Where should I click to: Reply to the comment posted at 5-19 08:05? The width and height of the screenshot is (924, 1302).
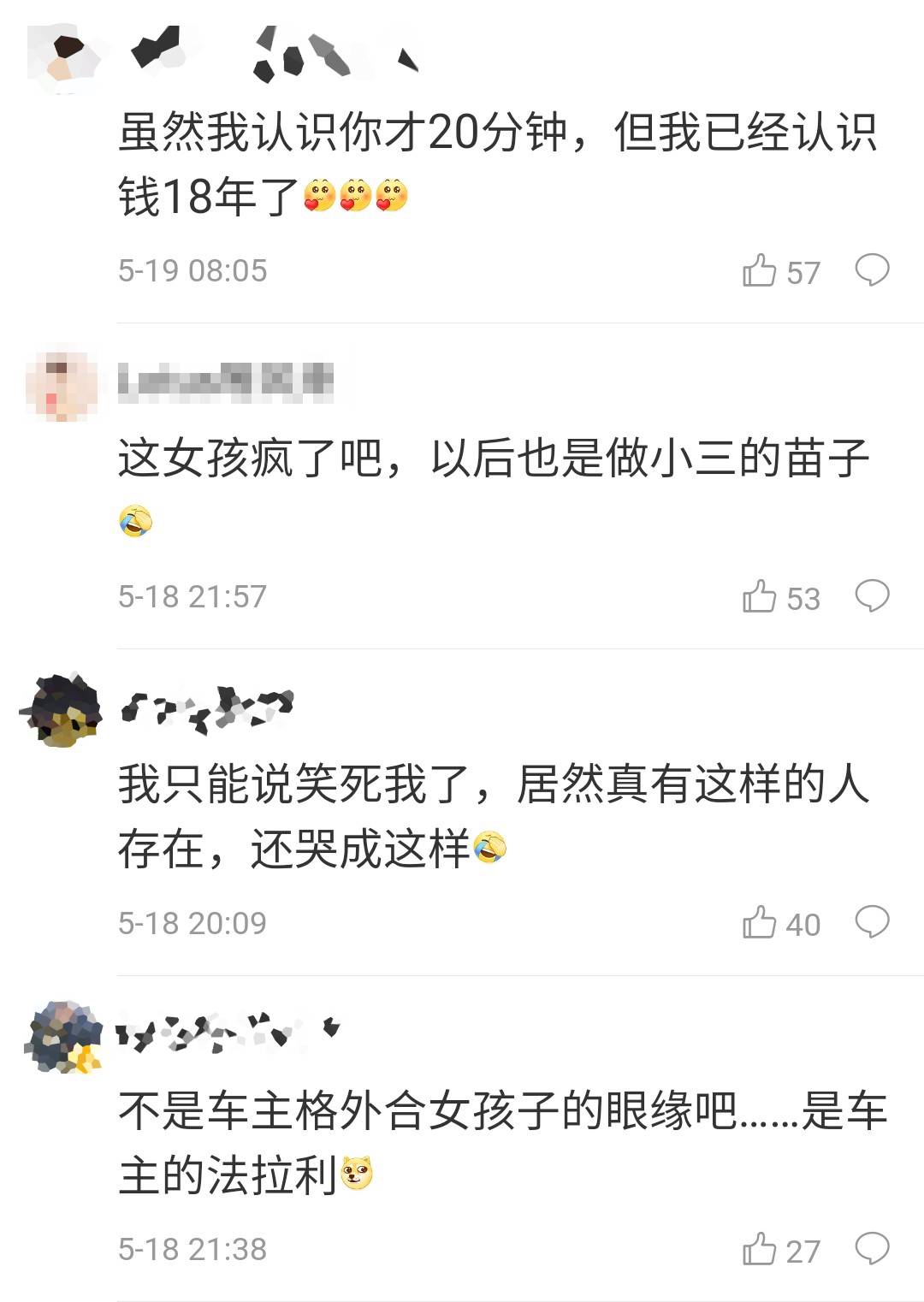872,270
